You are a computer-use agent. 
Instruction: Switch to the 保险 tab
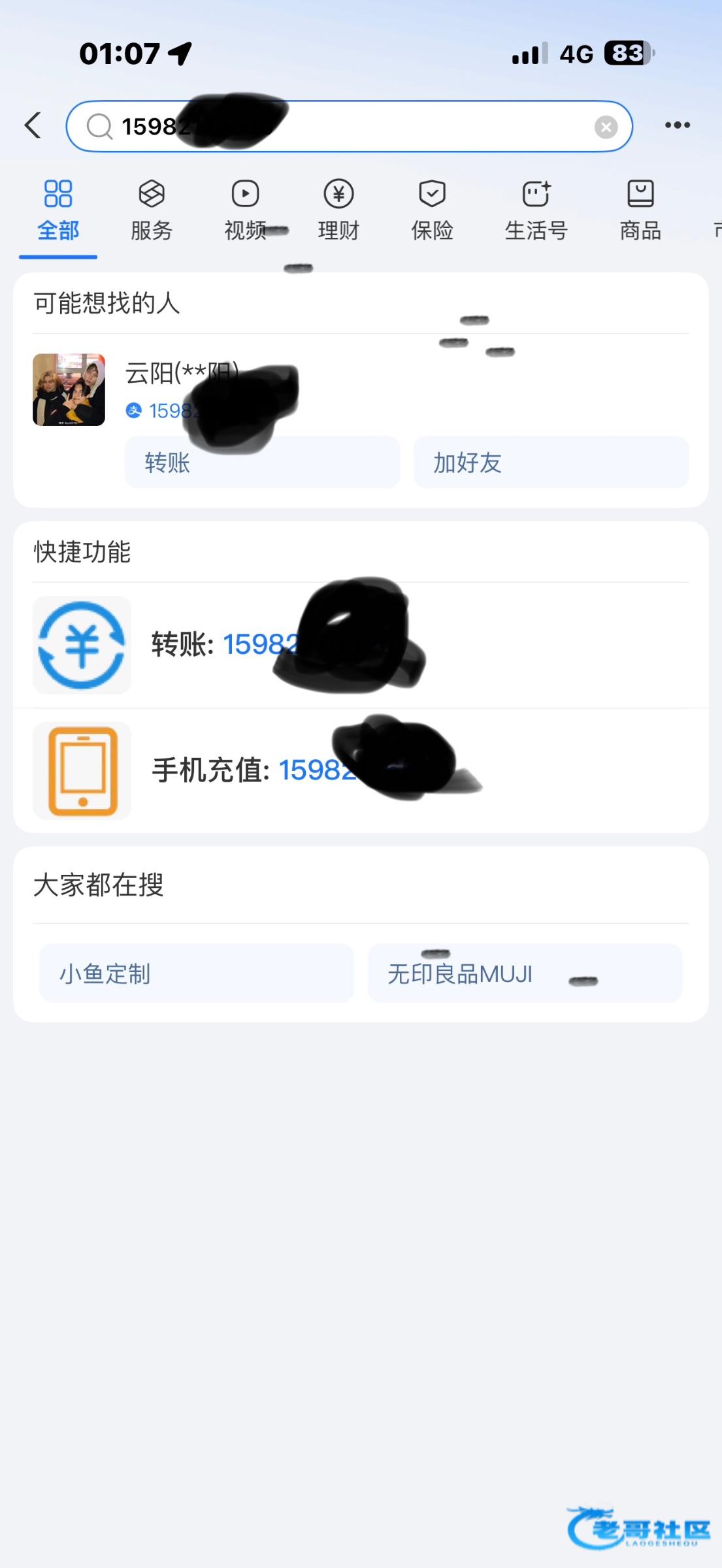(x=432, y=210)
